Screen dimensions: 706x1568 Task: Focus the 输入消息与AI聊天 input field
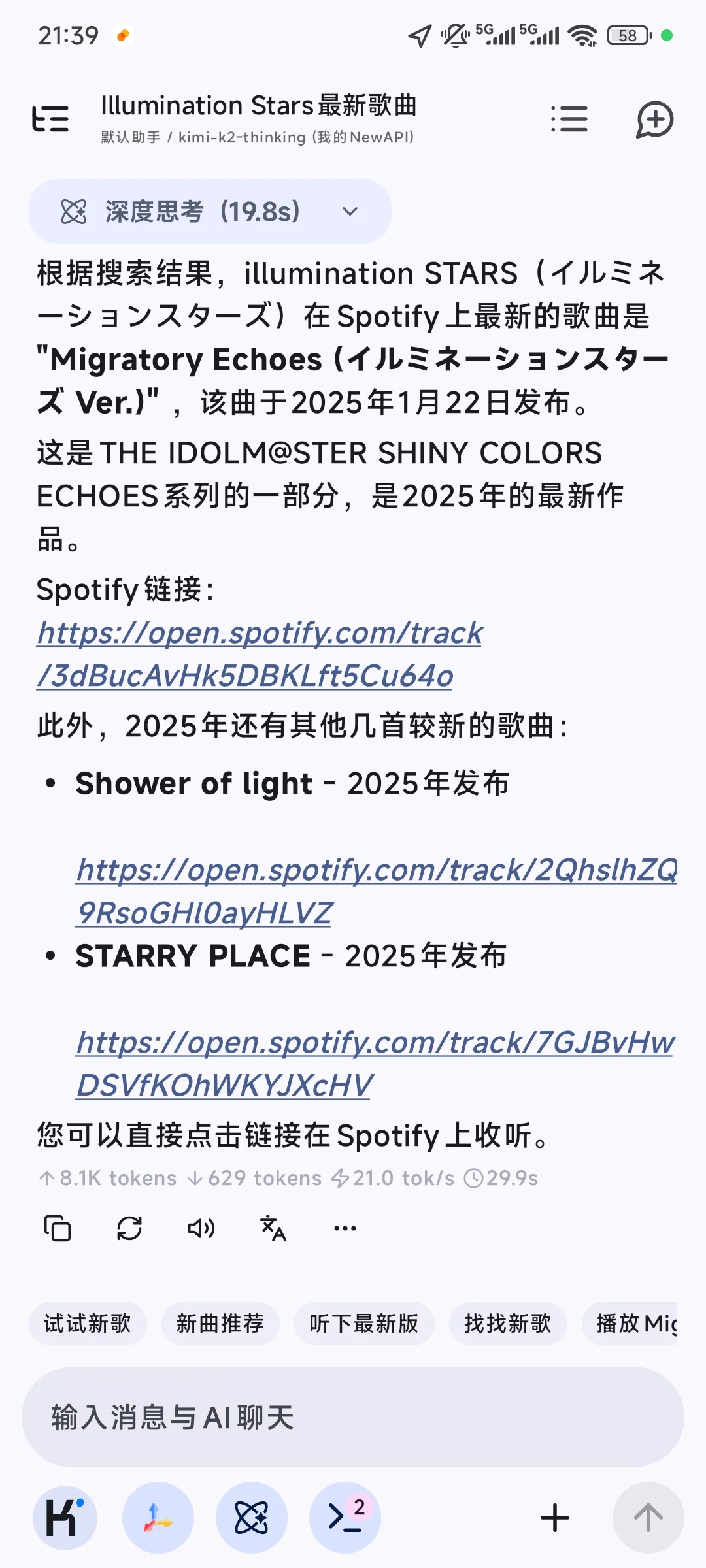pos(353,1418)
